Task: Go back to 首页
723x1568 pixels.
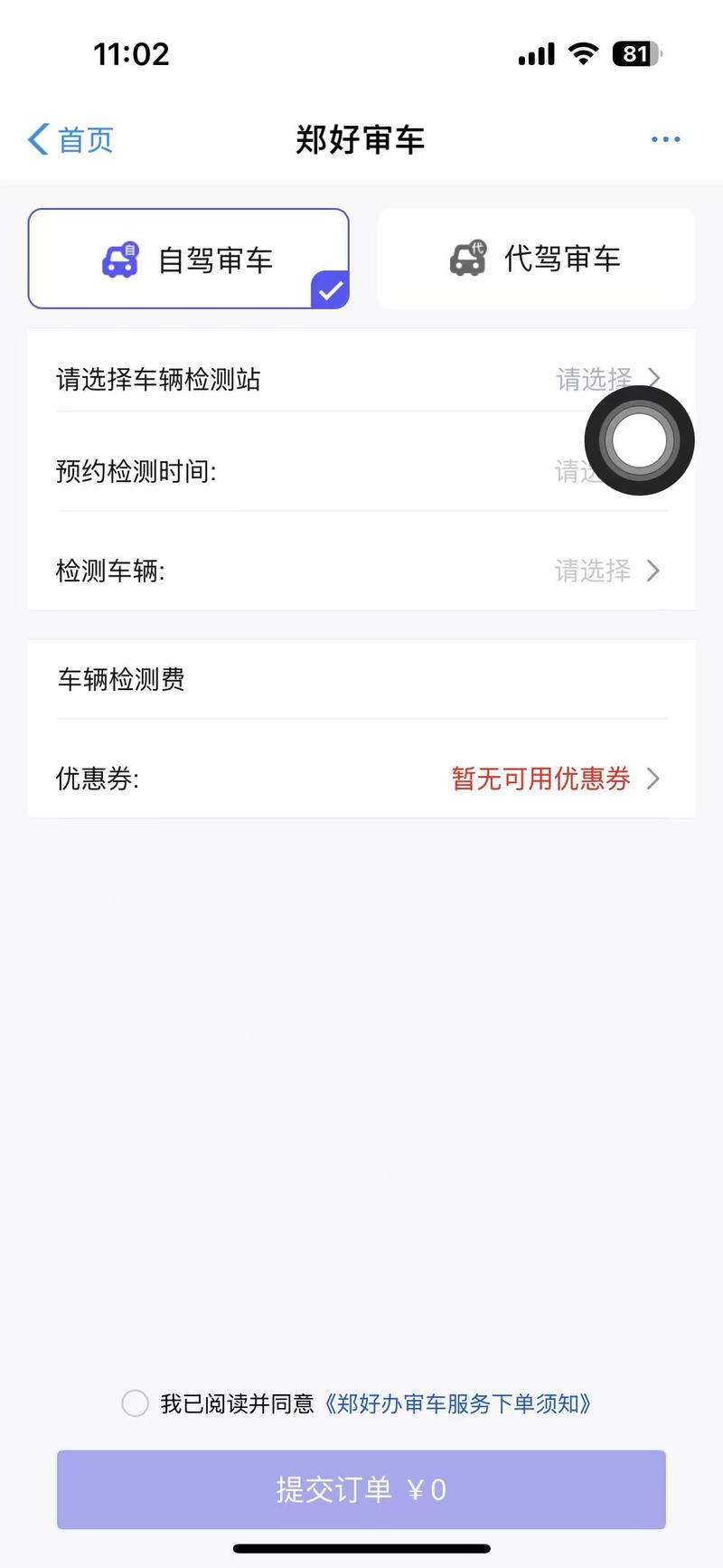Action: pos(70,140)
